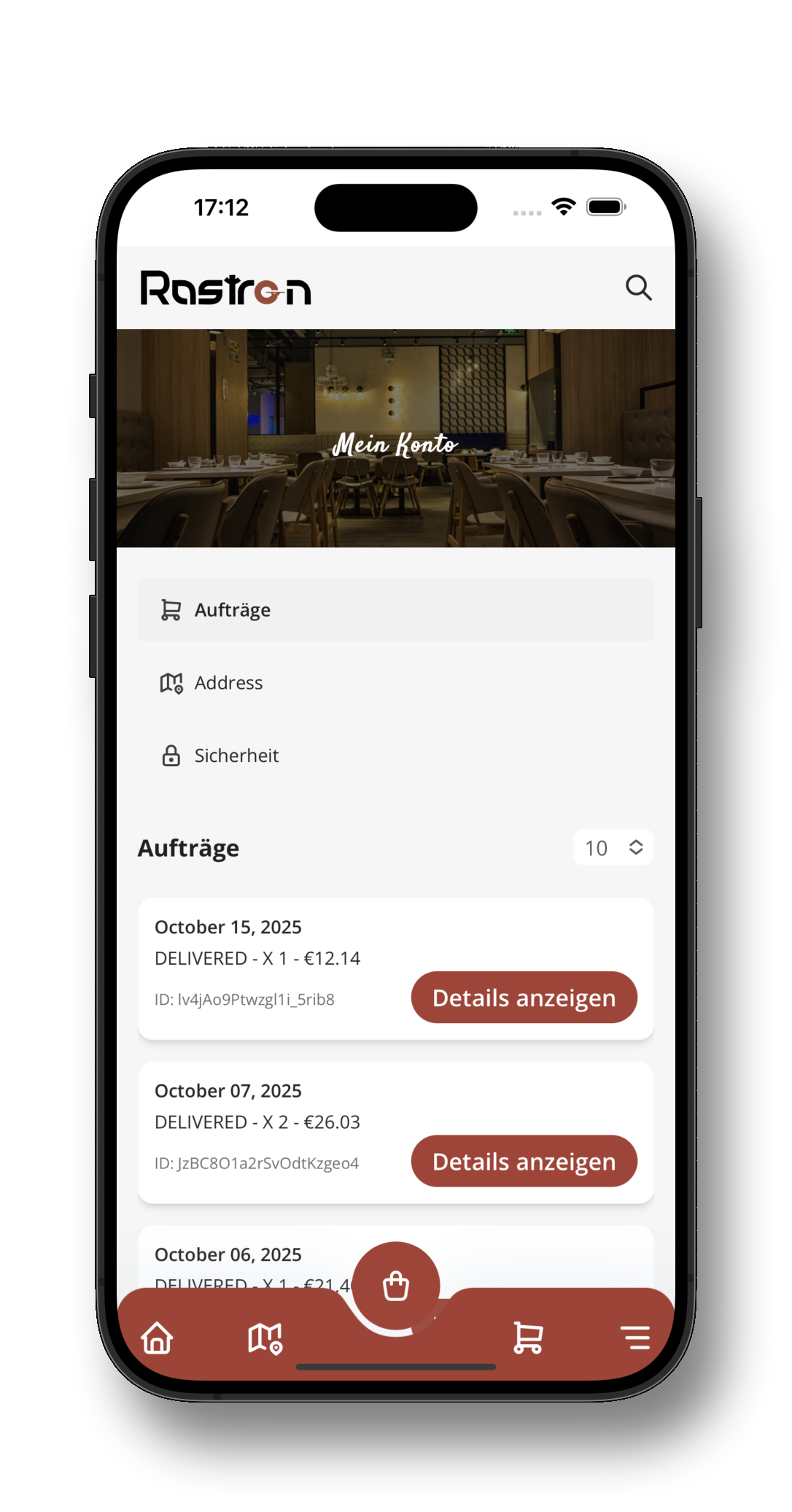This screenshot has width=792, height=1512.
Task: Open the search magnifier icon
Action: (x=638, y=288)
